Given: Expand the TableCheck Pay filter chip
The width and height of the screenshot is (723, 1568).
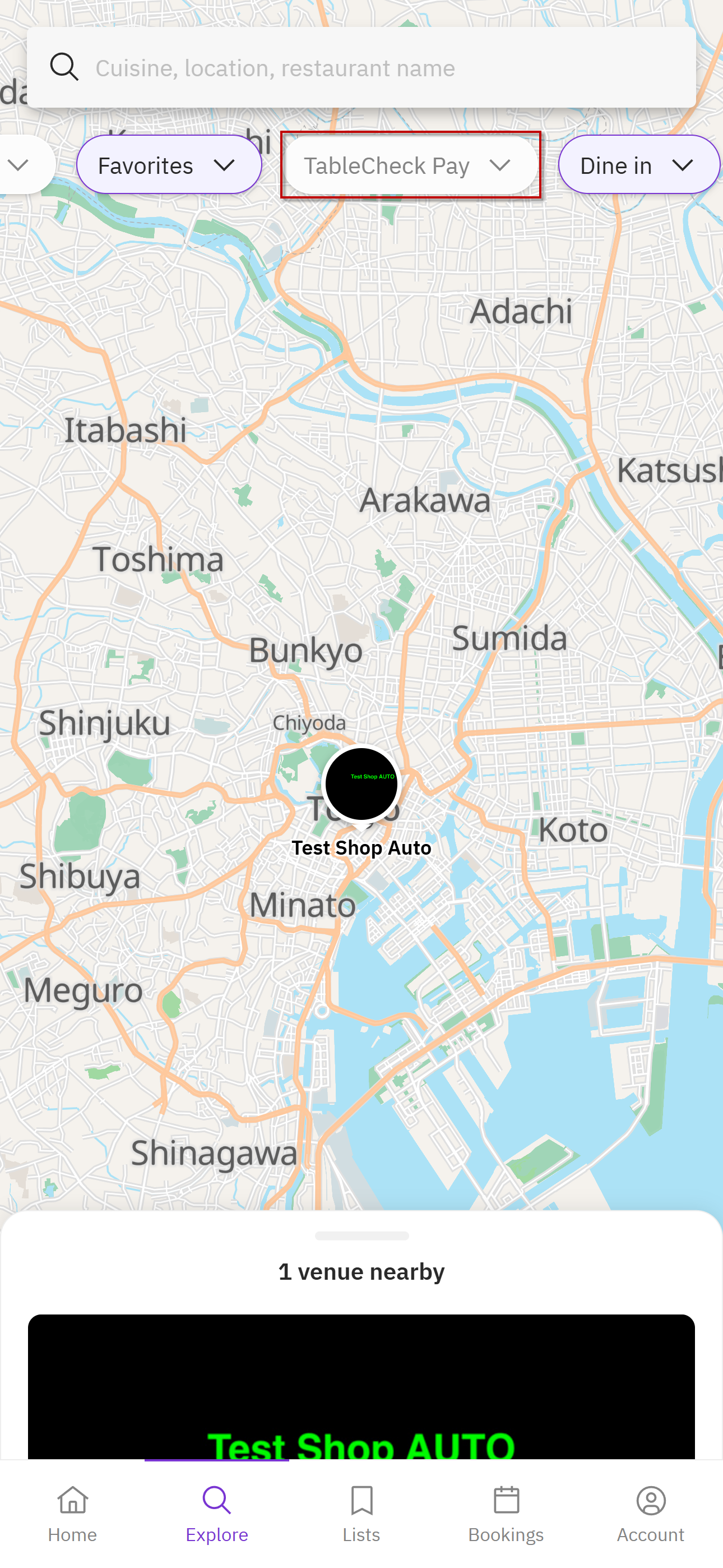Looking at the screenshot, I should point(410,165).
